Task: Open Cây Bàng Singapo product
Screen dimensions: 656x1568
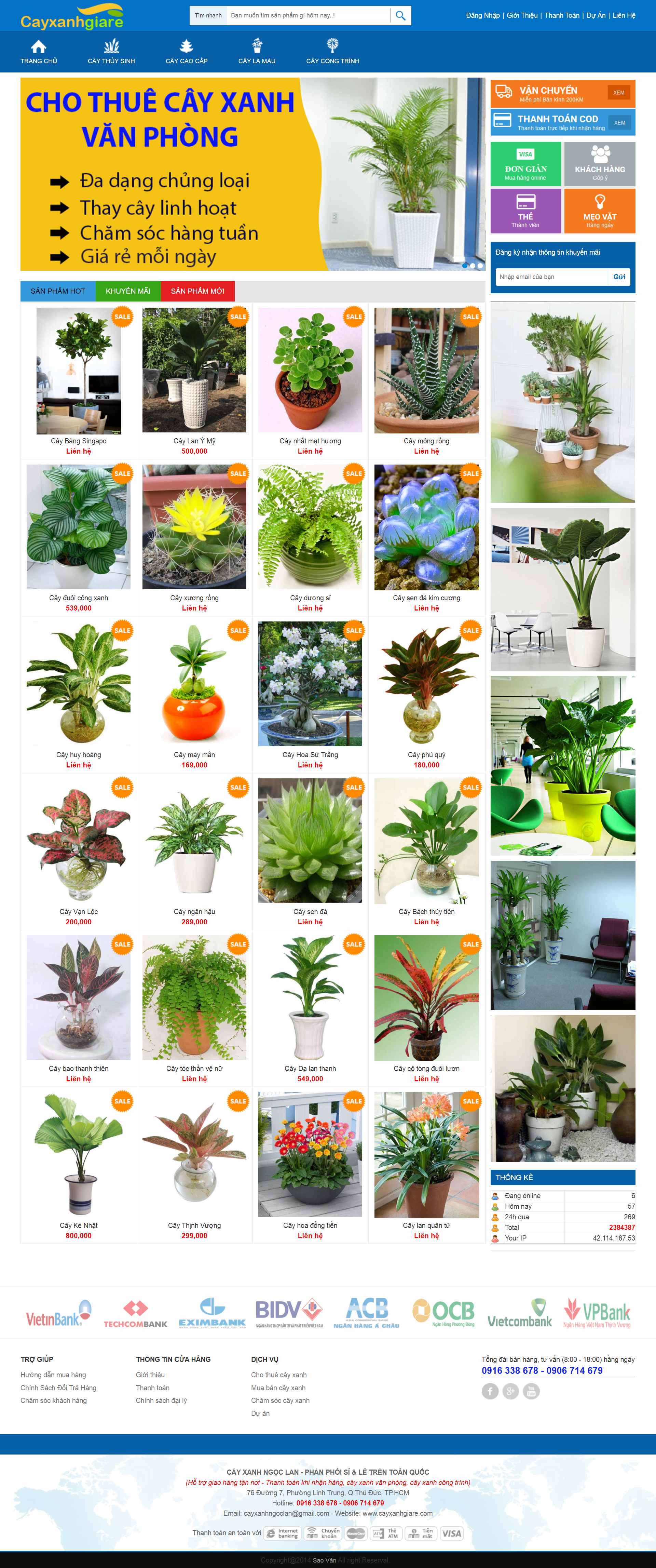Action: (x=79, y=441)
